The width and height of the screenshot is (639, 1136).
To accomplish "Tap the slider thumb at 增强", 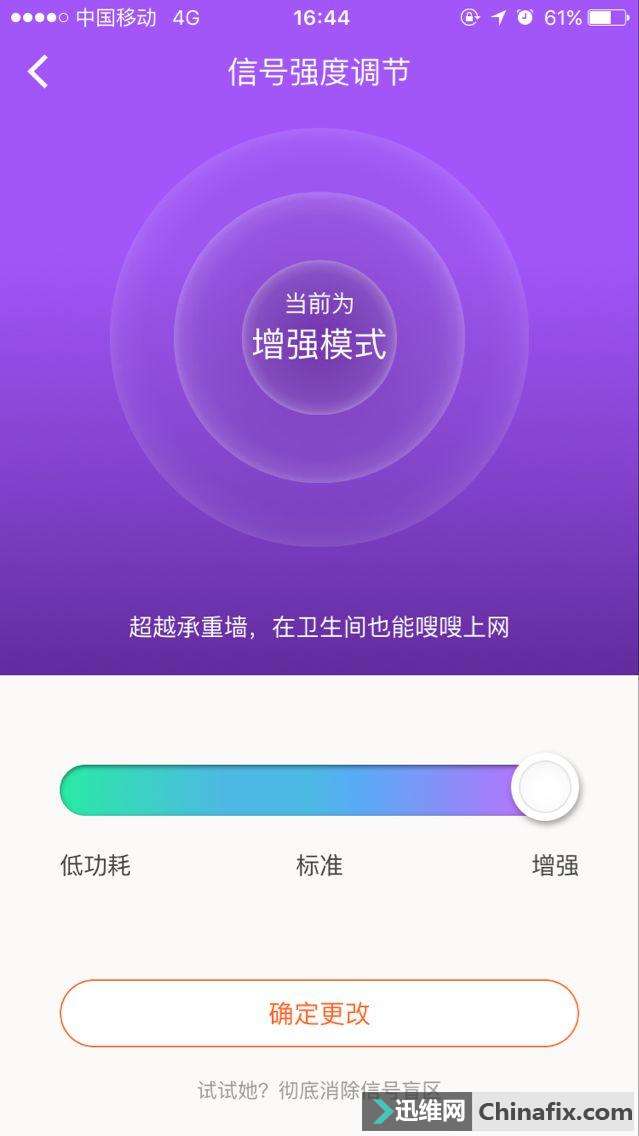I will (545, 788).
